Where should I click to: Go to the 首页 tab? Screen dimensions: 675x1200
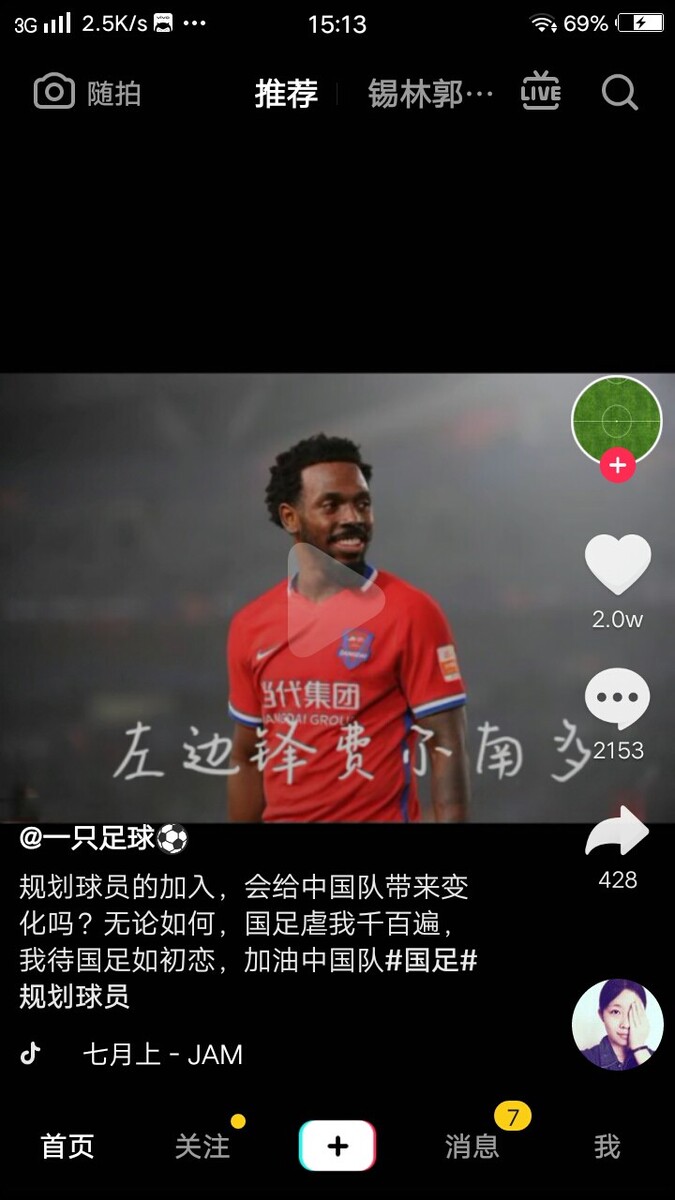click(67, 1146)
